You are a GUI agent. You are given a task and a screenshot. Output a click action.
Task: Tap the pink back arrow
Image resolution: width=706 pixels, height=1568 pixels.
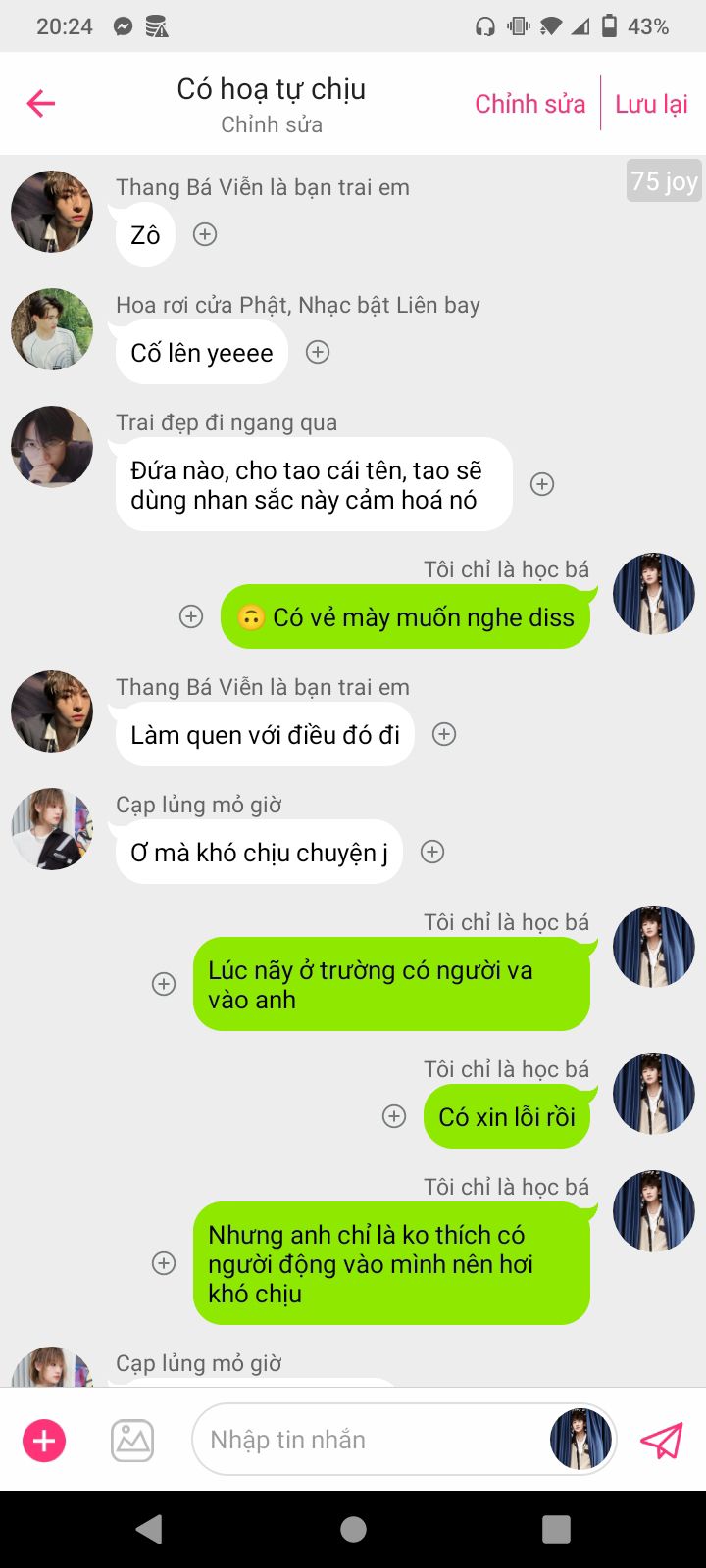[x=41, y=103]
